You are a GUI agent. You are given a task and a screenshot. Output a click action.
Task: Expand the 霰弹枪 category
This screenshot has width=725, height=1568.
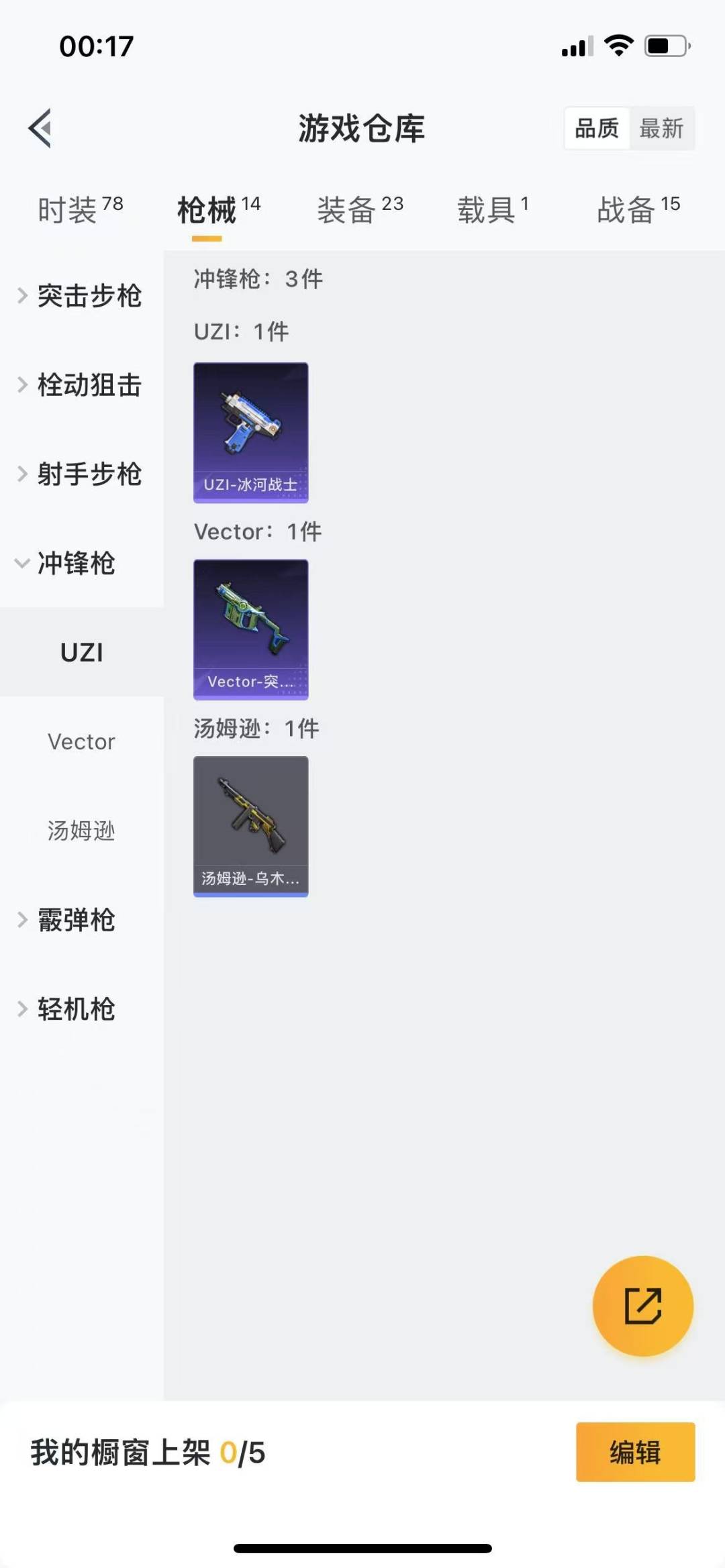click(x=81, y=920)
